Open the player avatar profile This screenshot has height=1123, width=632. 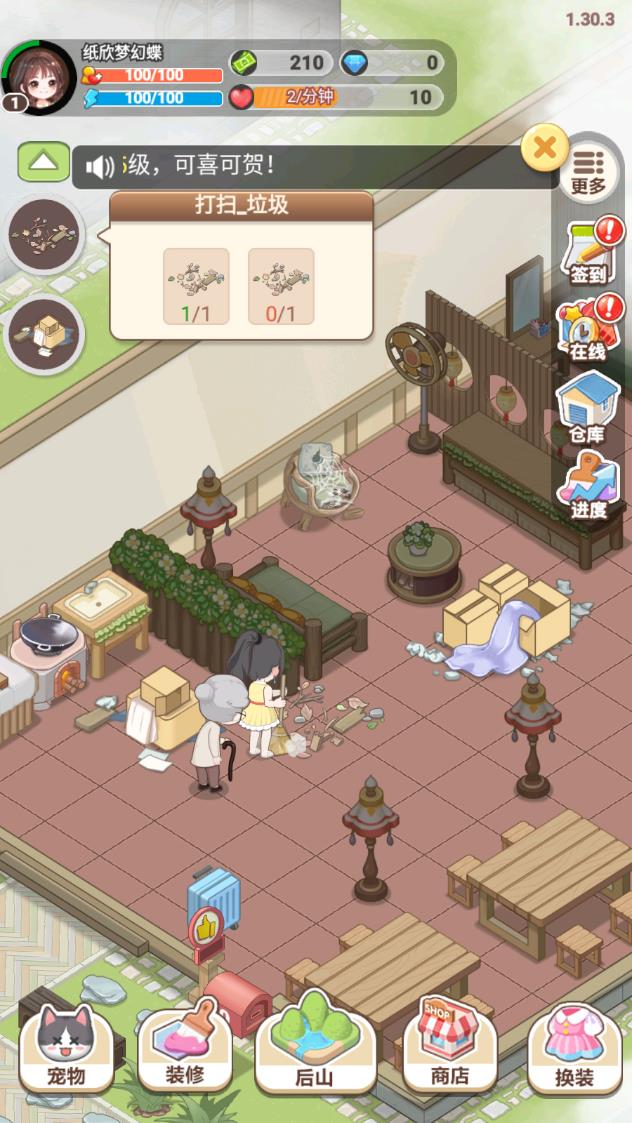(x=42, y=79)
